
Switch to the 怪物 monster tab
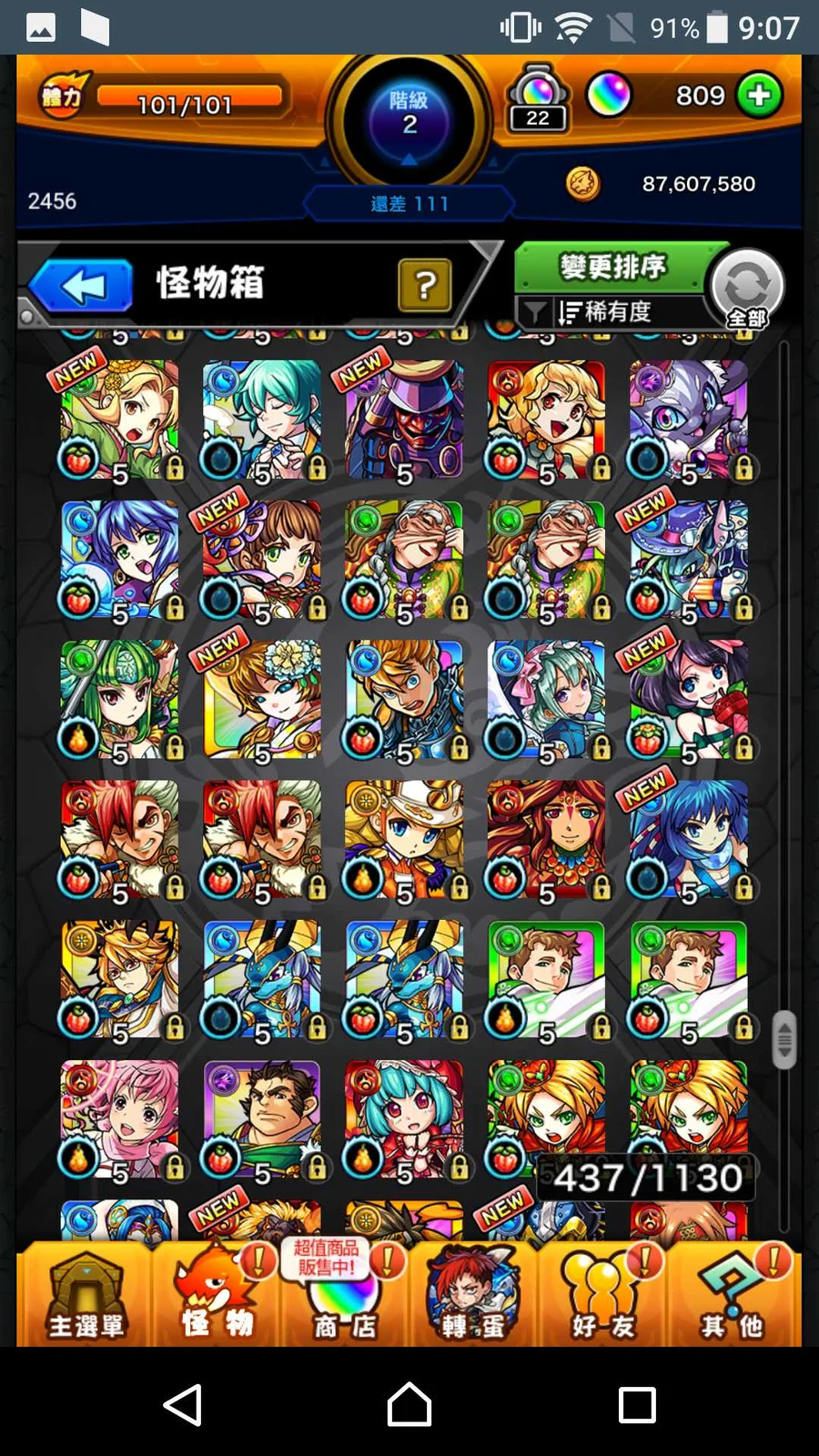(x=217, y=1295)
